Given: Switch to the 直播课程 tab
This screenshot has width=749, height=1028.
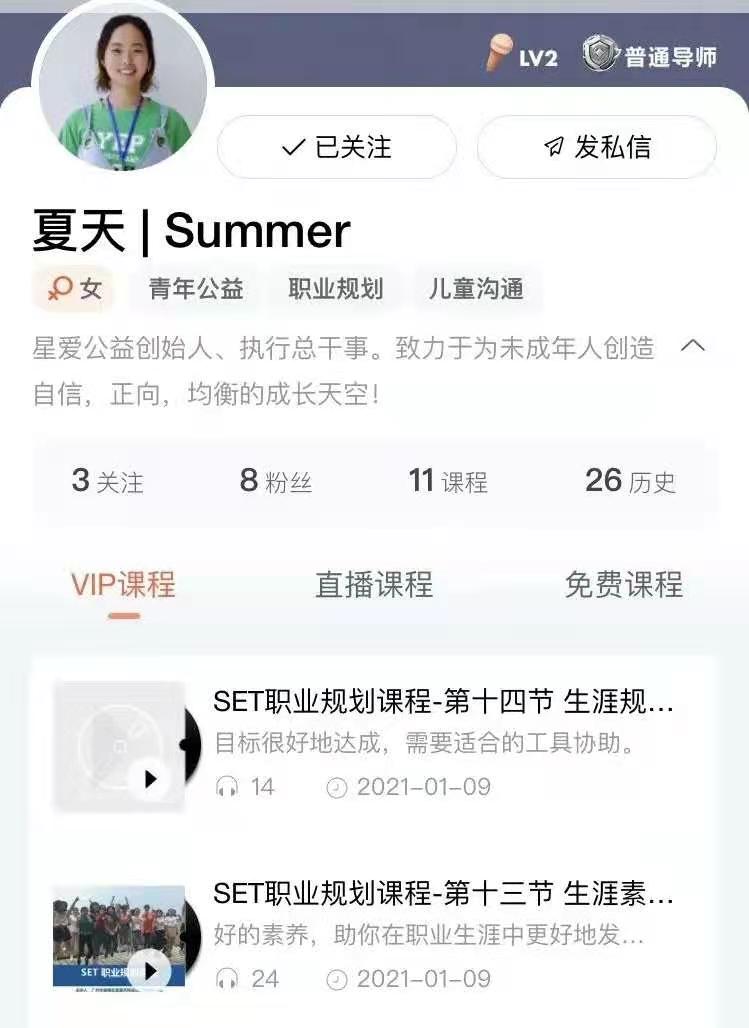Looking at the screenshot, I should (374, 584).
